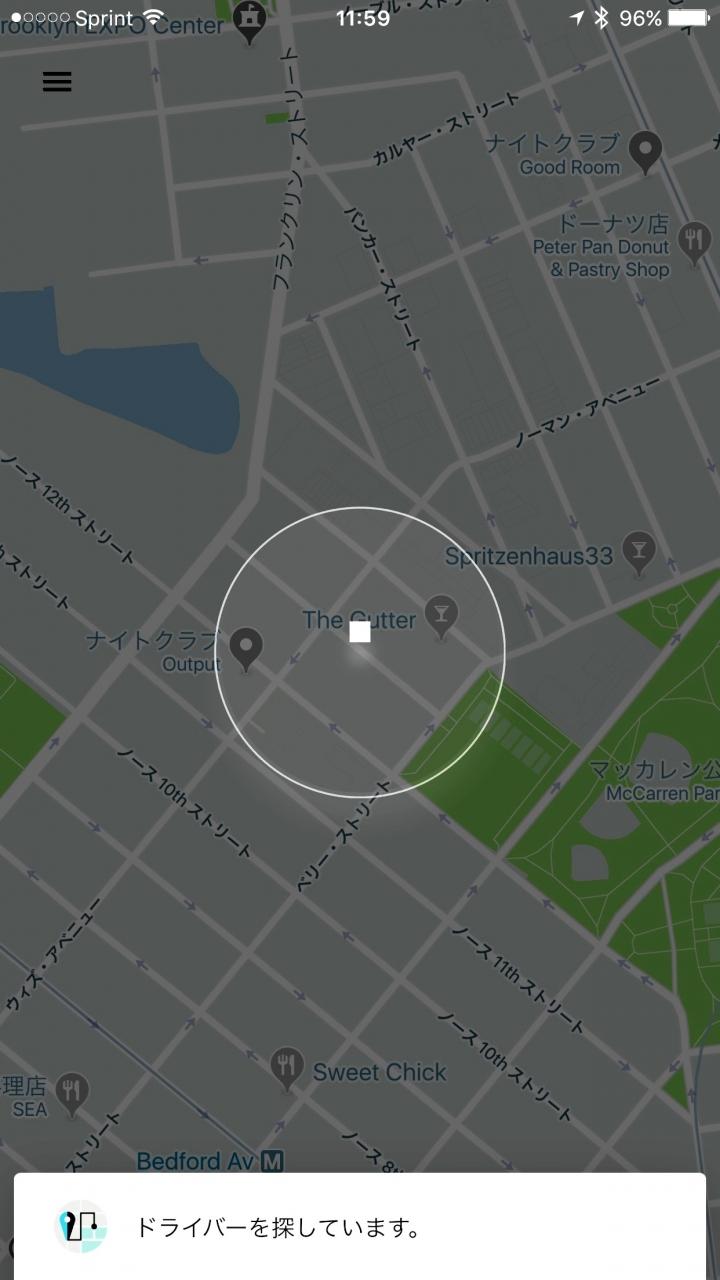Open the hamburger side menu
The height and width of the screenshot is (1280, 720).
pyautogui.click(x=57, y=82)
